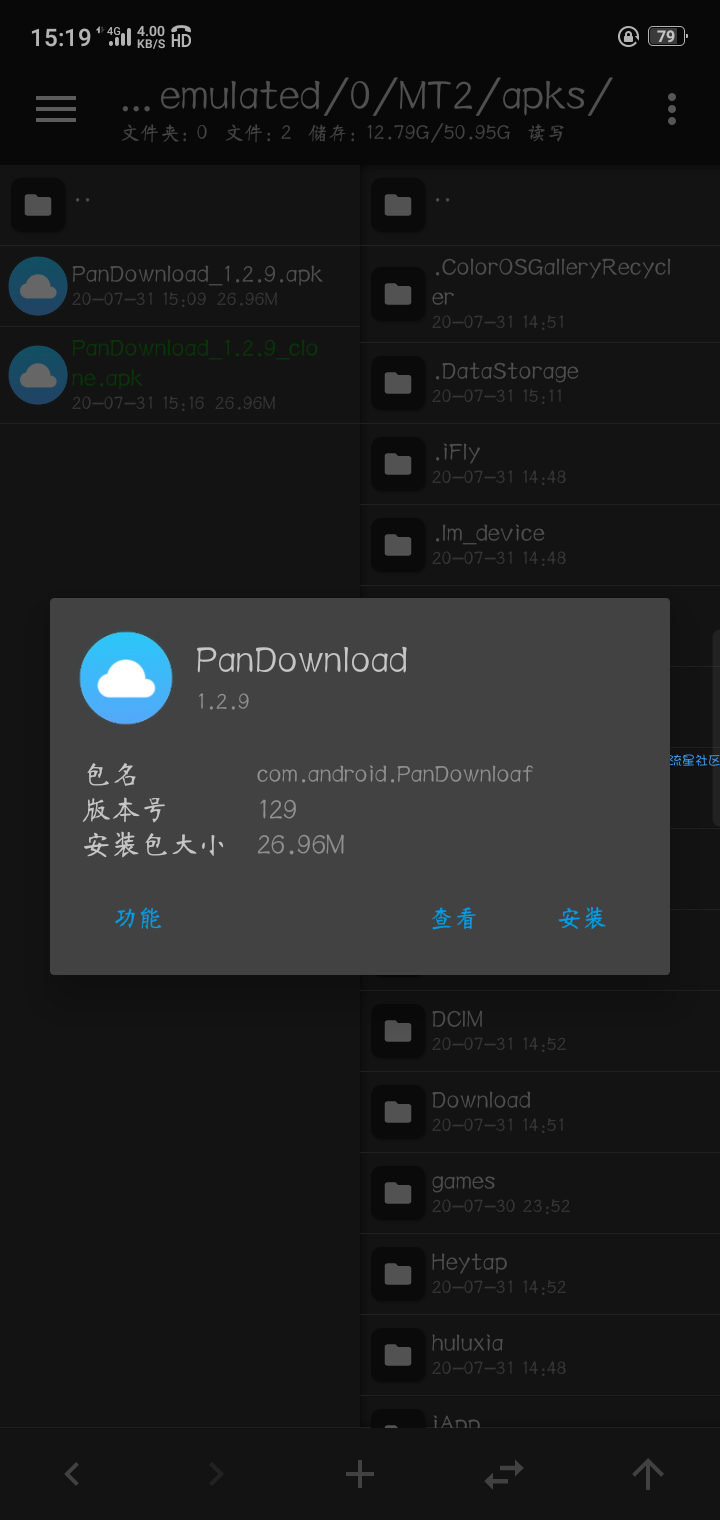This screenshot has width=720, height=1520.
Task: Tap 安装 to install PanDownload
Action: [x=582, y=918]
